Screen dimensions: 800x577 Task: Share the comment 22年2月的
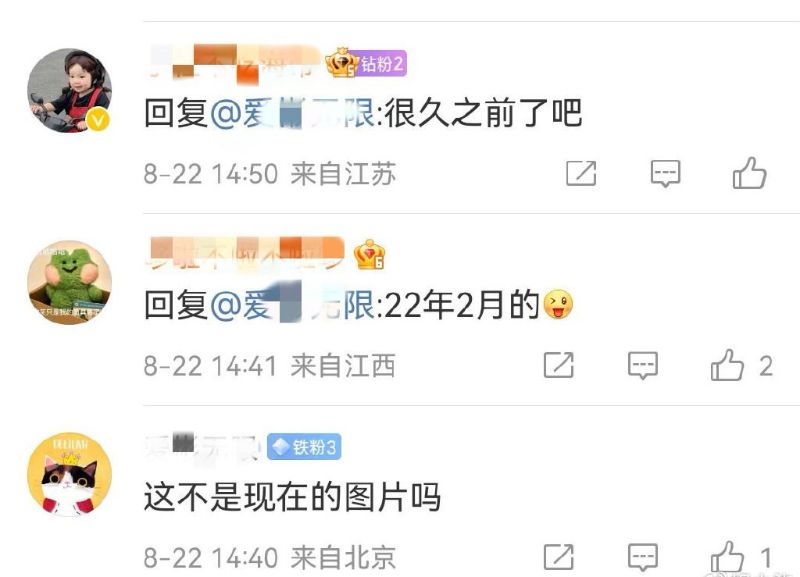(558, 365)
